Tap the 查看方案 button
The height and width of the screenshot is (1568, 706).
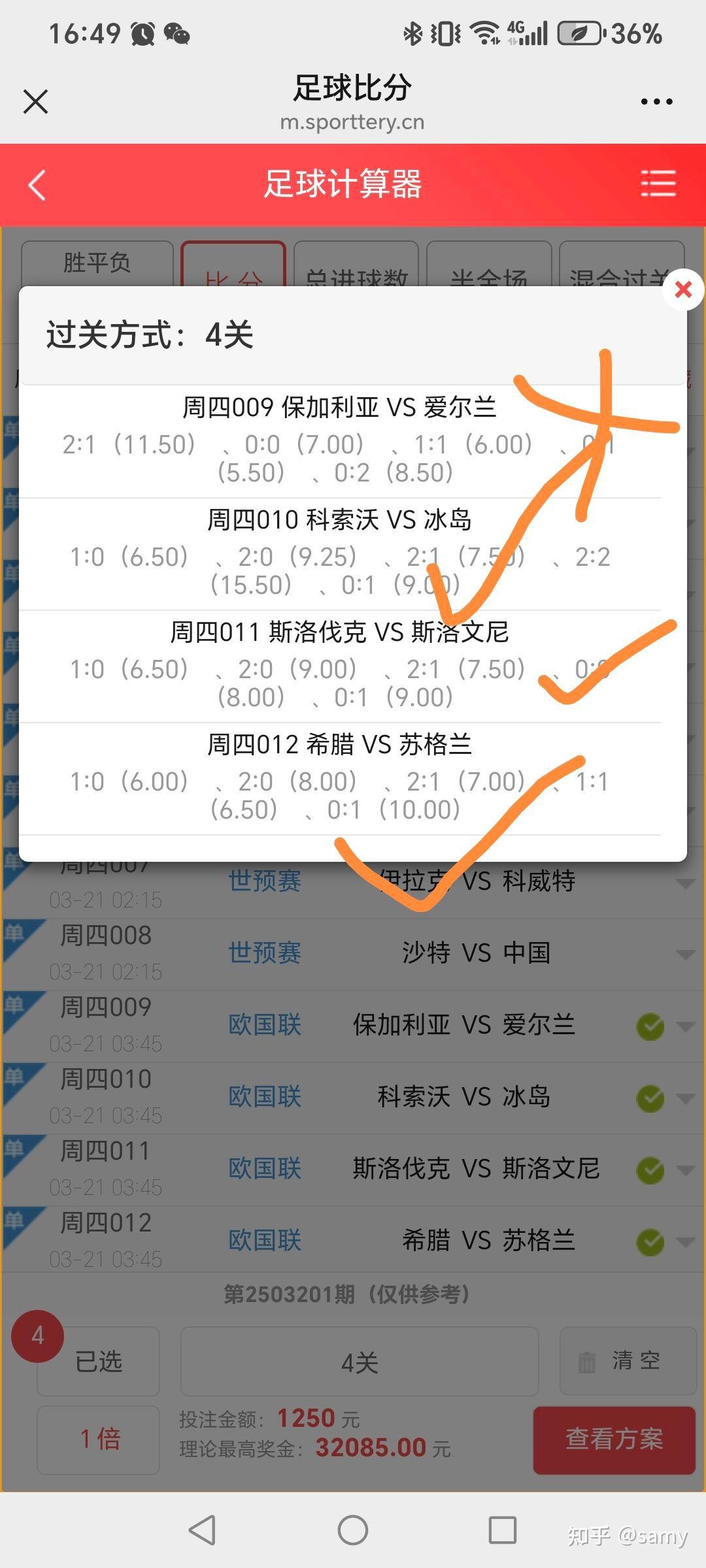pyautogui.click(x=613, y=1439)
